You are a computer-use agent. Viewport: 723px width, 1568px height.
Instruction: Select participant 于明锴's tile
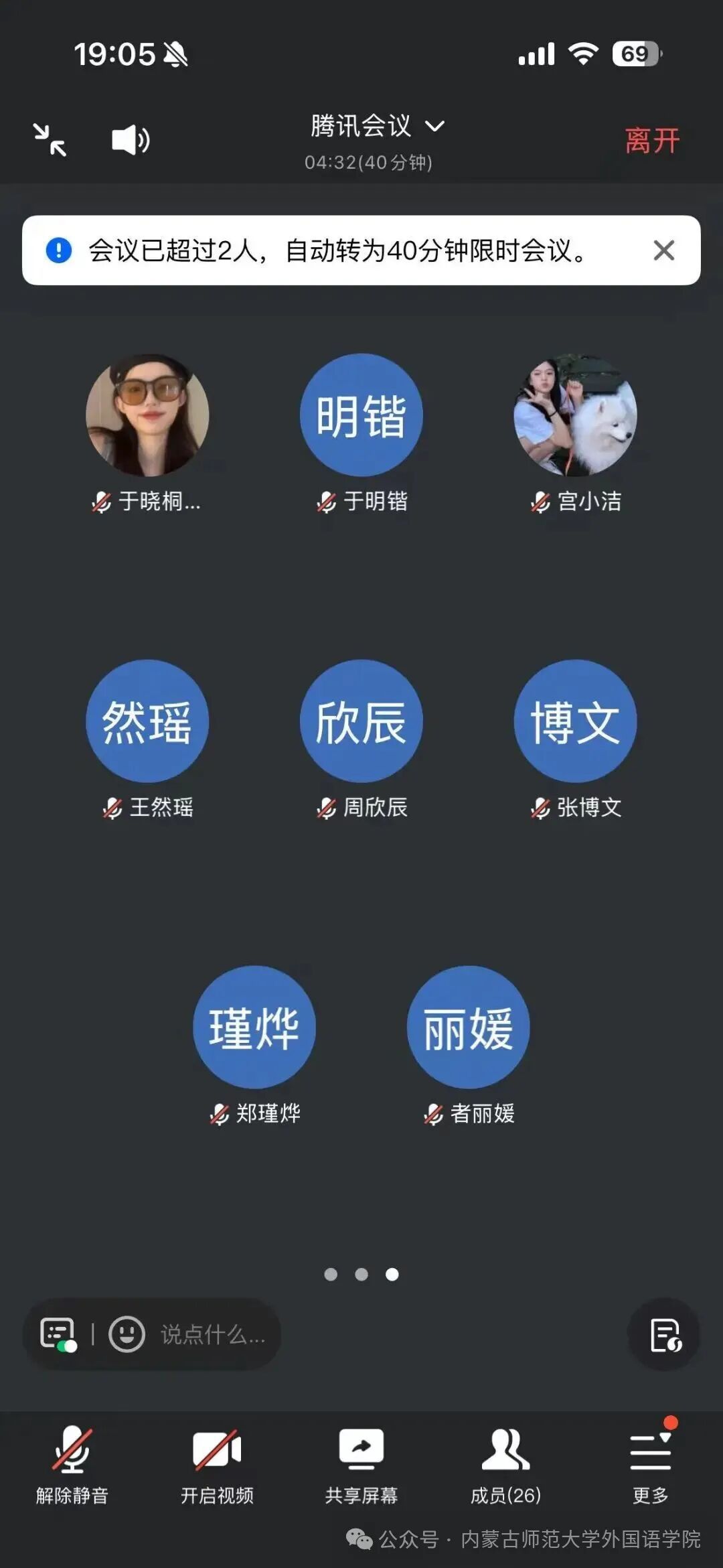pyautogui.click(x=361, y=415)
